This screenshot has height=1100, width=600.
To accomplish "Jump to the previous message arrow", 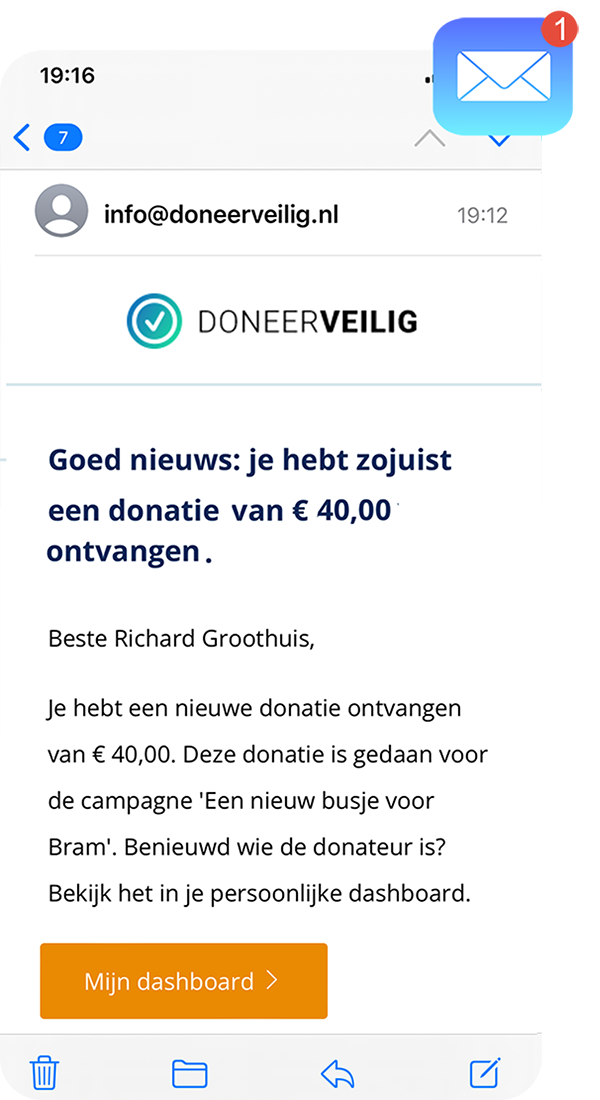I will point(430,138).
